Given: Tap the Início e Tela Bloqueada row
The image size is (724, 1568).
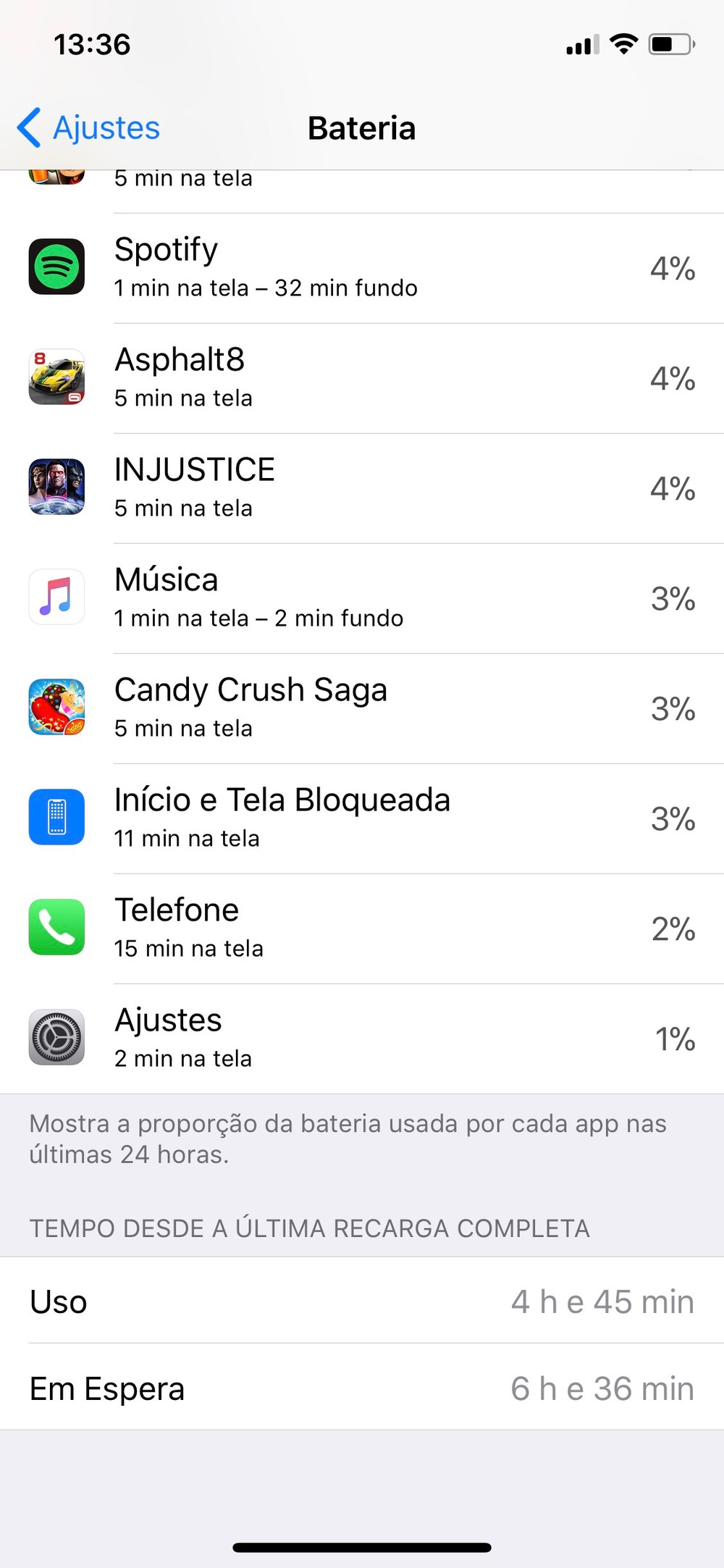Looking at the screenshot, I should pos(362,818).
